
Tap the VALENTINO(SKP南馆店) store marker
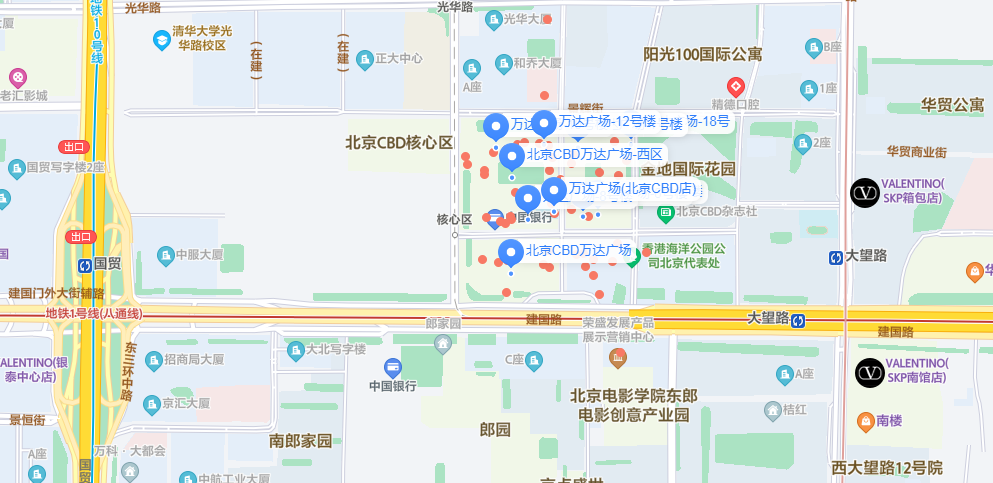point(870,372)
